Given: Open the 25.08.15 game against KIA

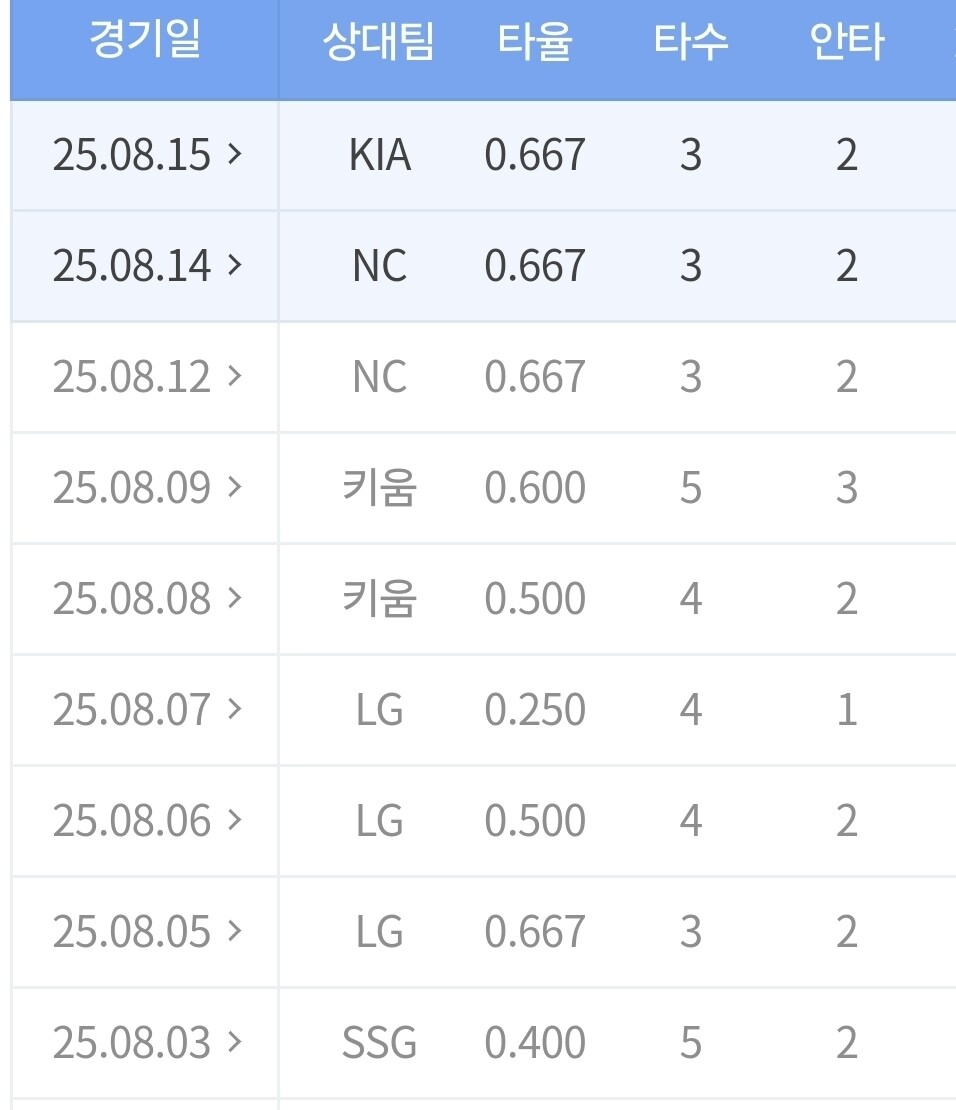Looking at the screenshot, I should click(146, 155).
